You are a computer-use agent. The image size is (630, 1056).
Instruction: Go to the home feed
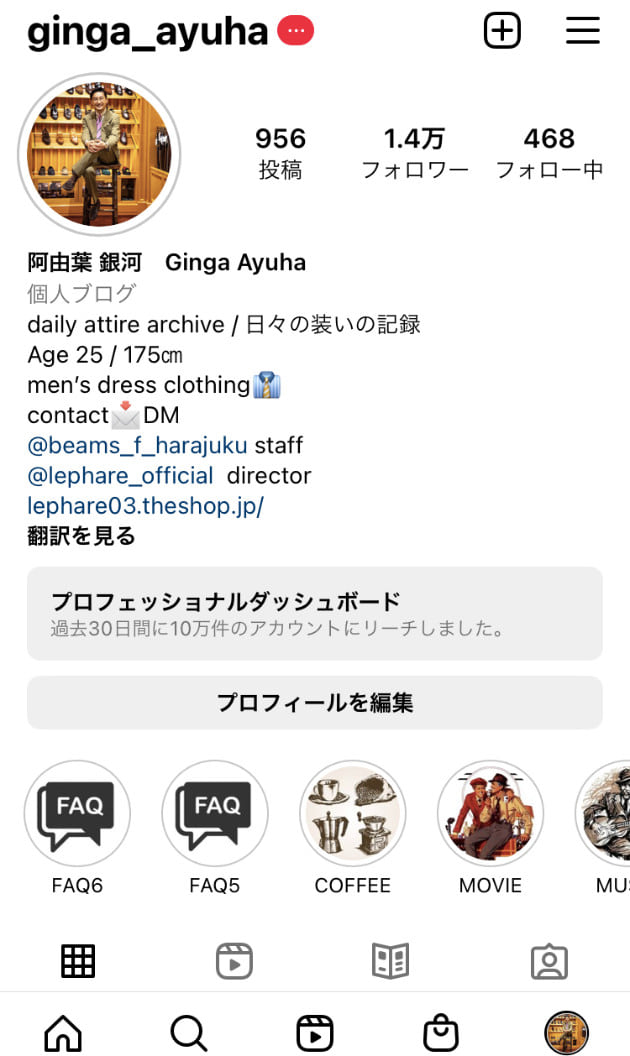(x=64, y=1032)
